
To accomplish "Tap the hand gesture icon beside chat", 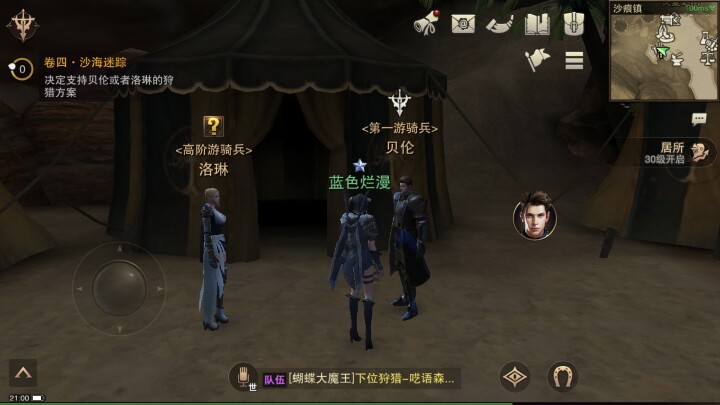I will (242, 378).
